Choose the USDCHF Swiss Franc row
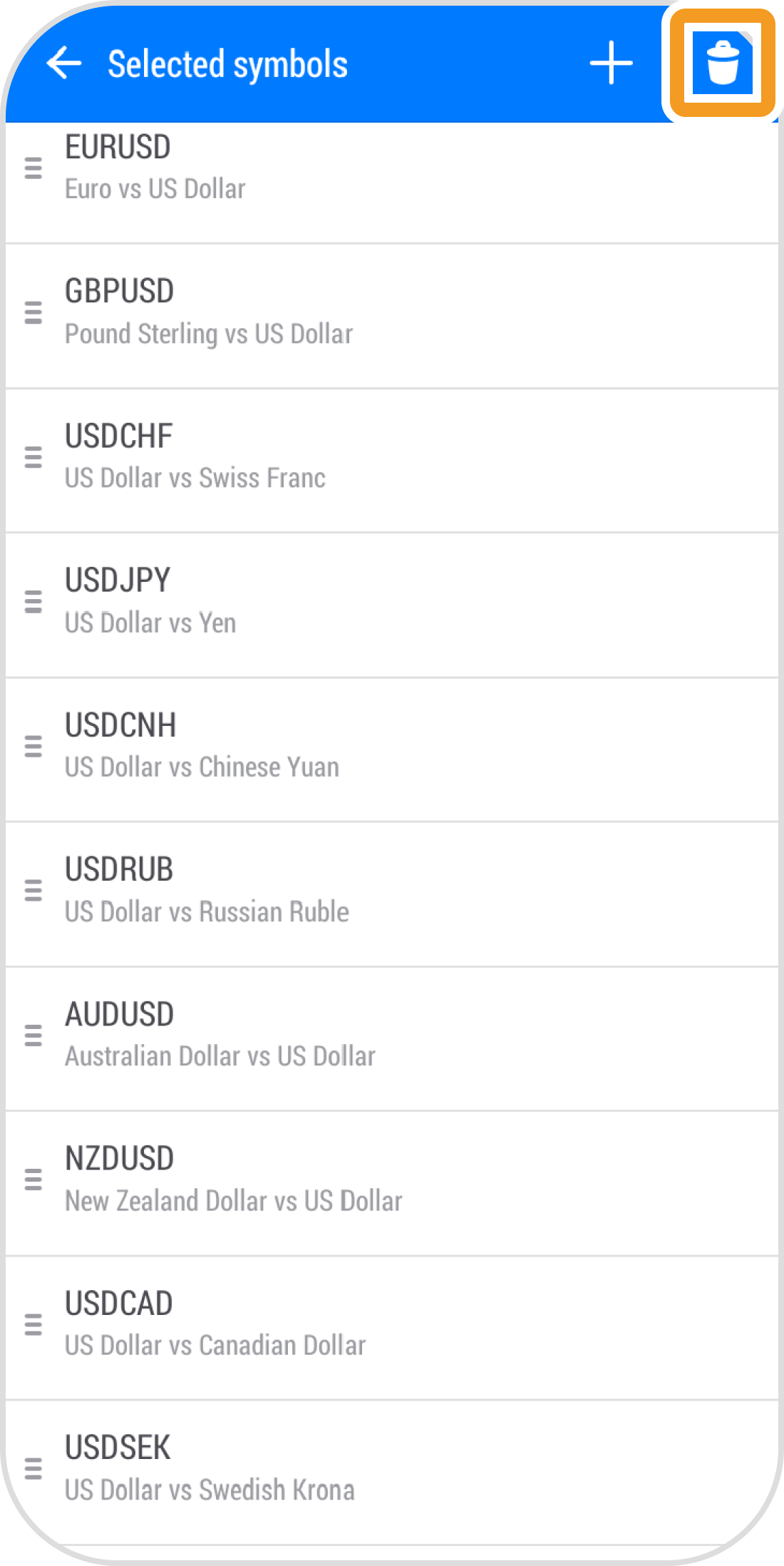 tap(392, 458)
